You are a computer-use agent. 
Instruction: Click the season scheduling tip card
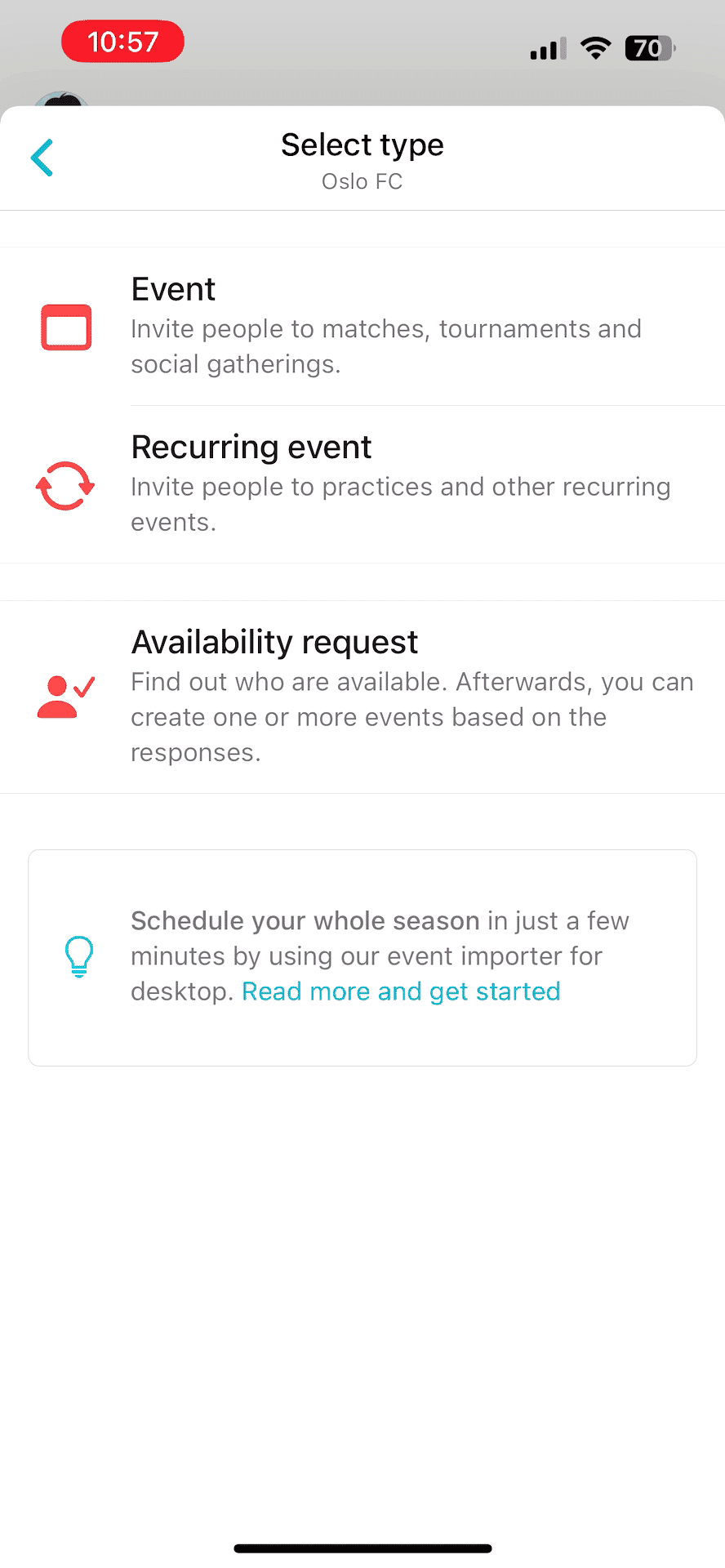[362, 957]
